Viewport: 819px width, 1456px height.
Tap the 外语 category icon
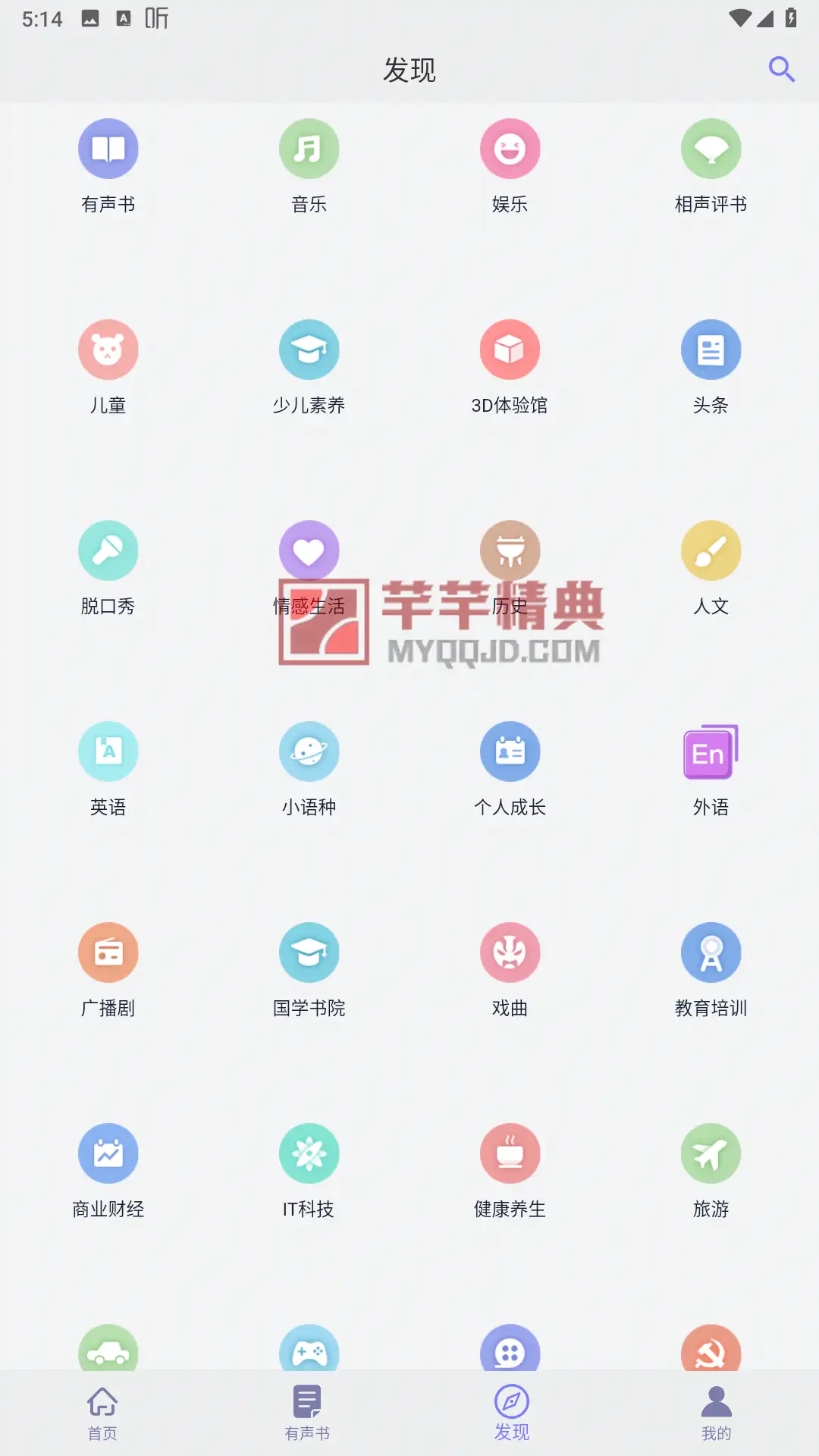[711, 752]
